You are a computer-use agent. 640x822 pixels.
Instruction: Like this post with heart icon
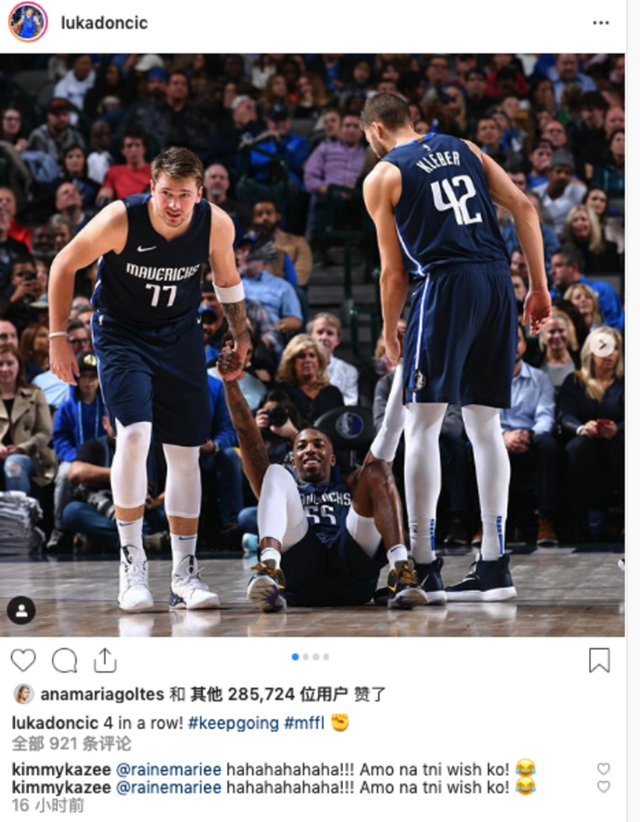coord(23,660)
